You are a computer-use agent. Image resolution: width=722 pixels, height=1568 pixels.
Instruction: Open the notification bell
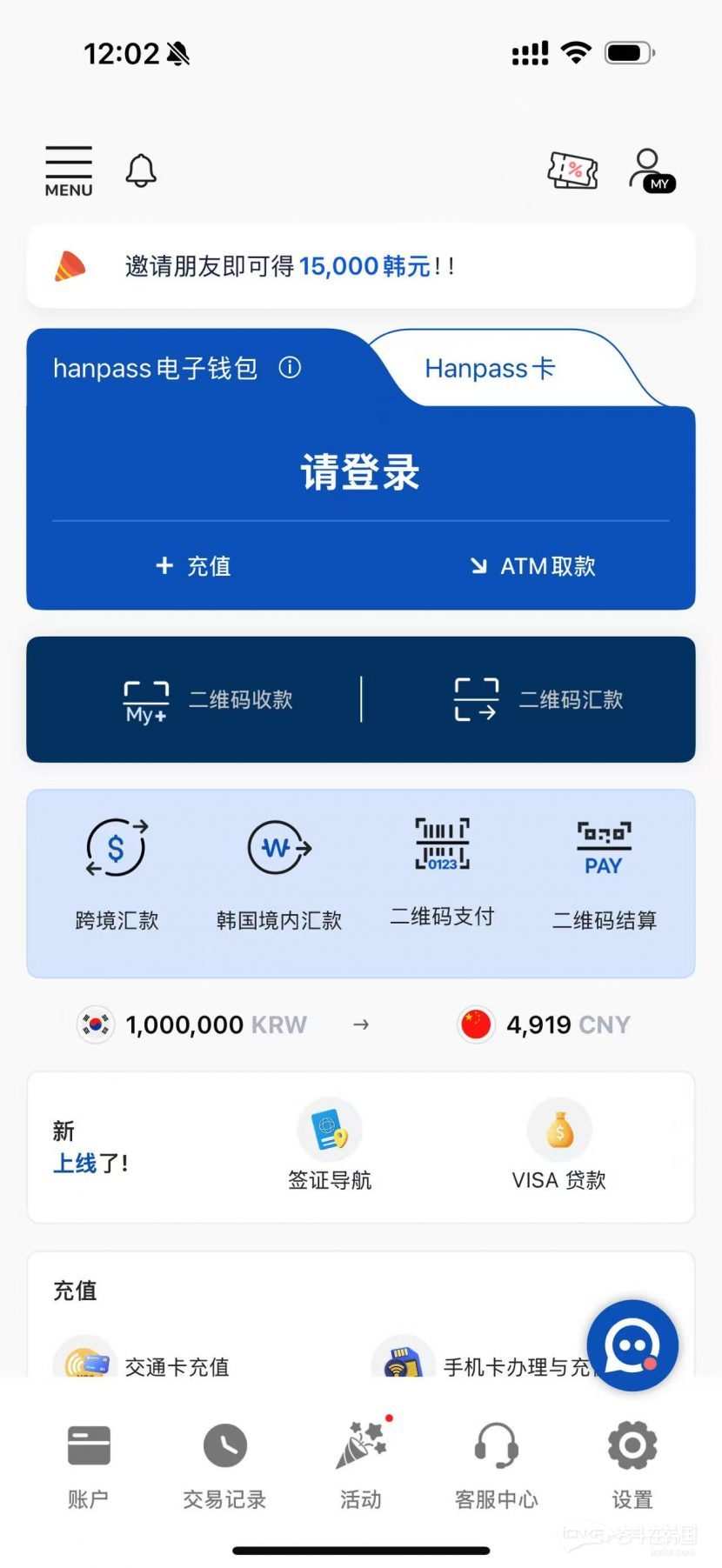[141, 170]
